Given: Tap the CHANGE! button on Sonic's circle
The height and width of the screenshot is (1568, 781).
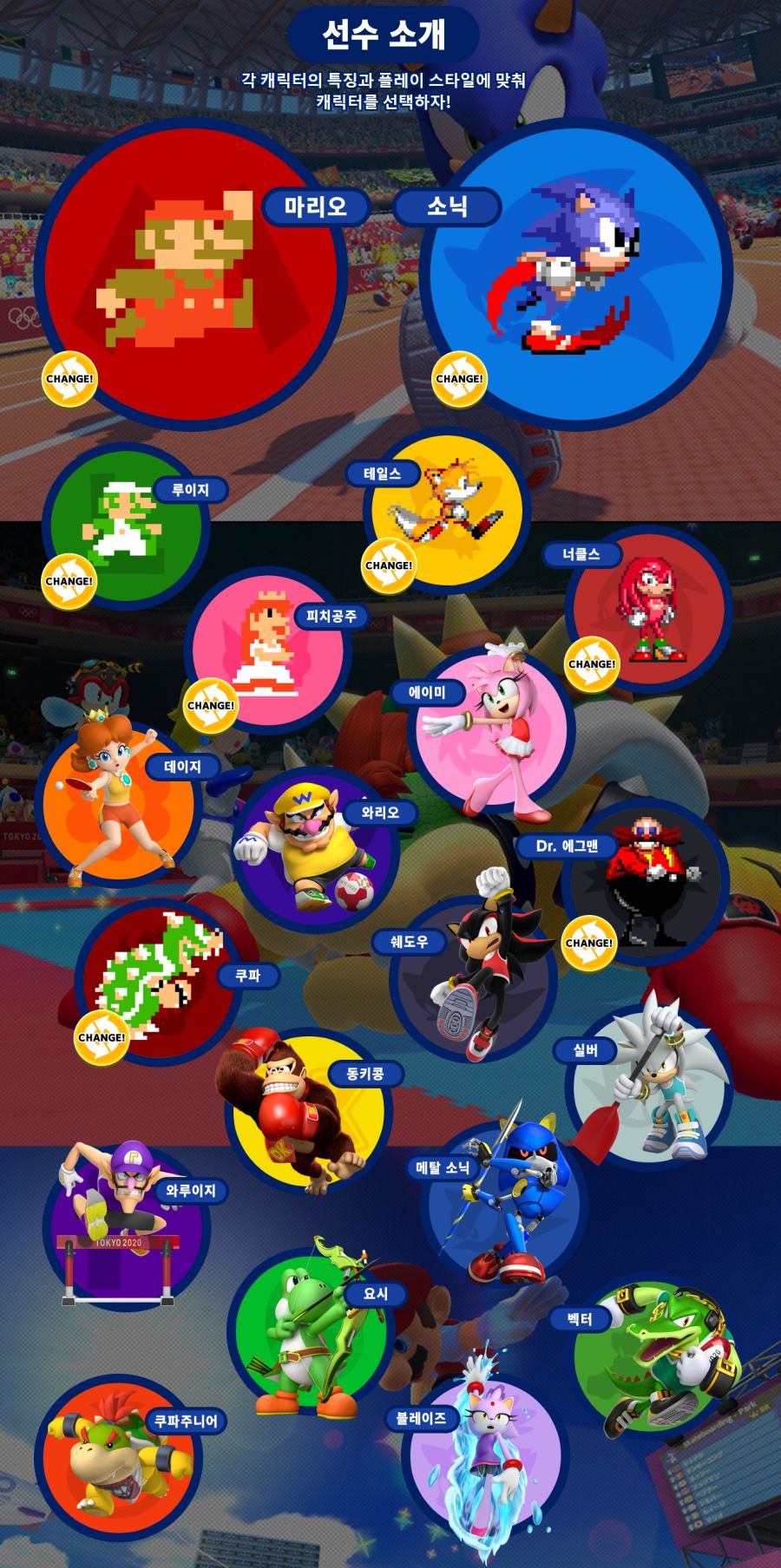Looking at the screenshot, I should 459,379.
